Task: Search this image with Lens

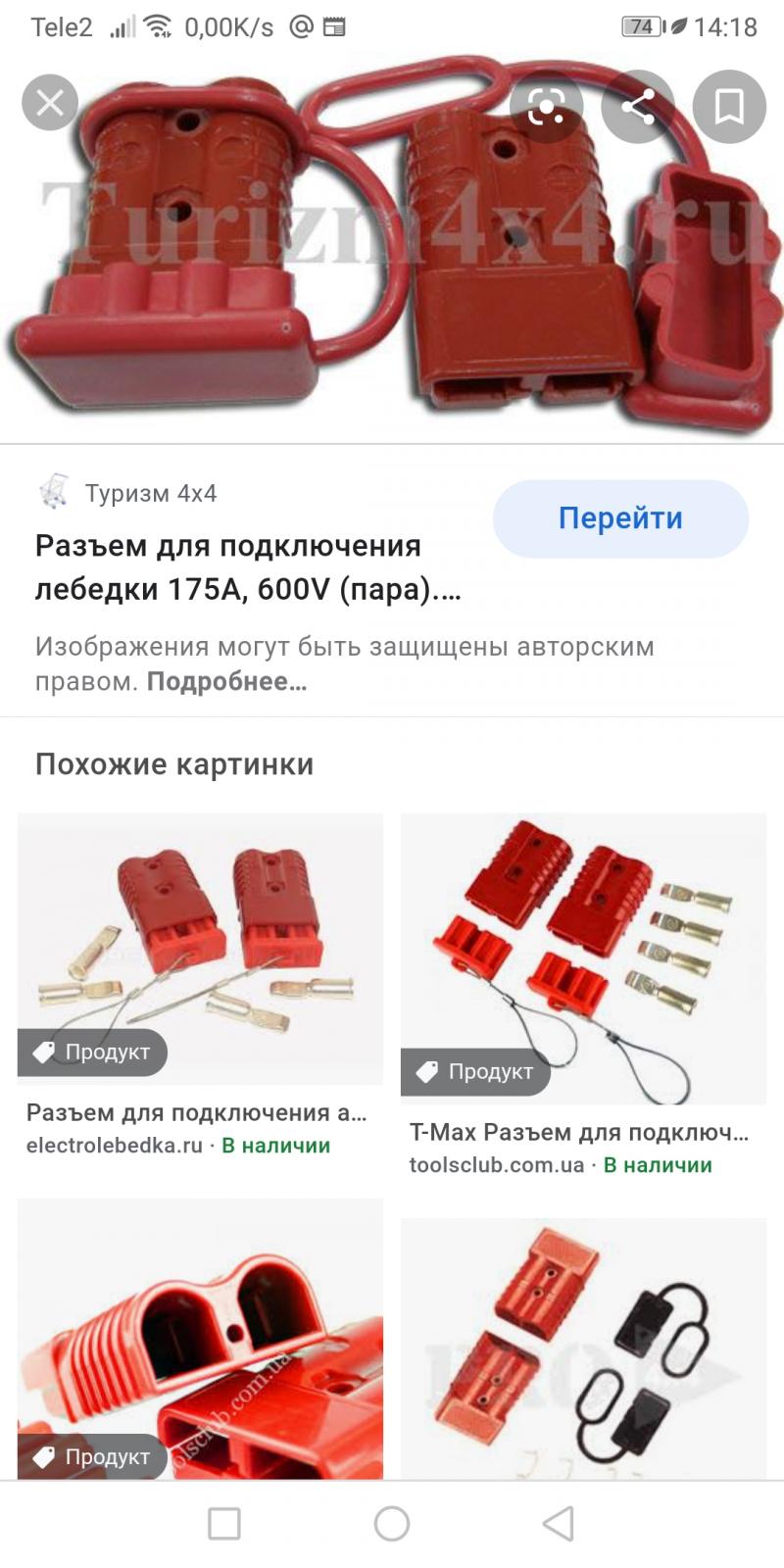Action: (546, 106)
